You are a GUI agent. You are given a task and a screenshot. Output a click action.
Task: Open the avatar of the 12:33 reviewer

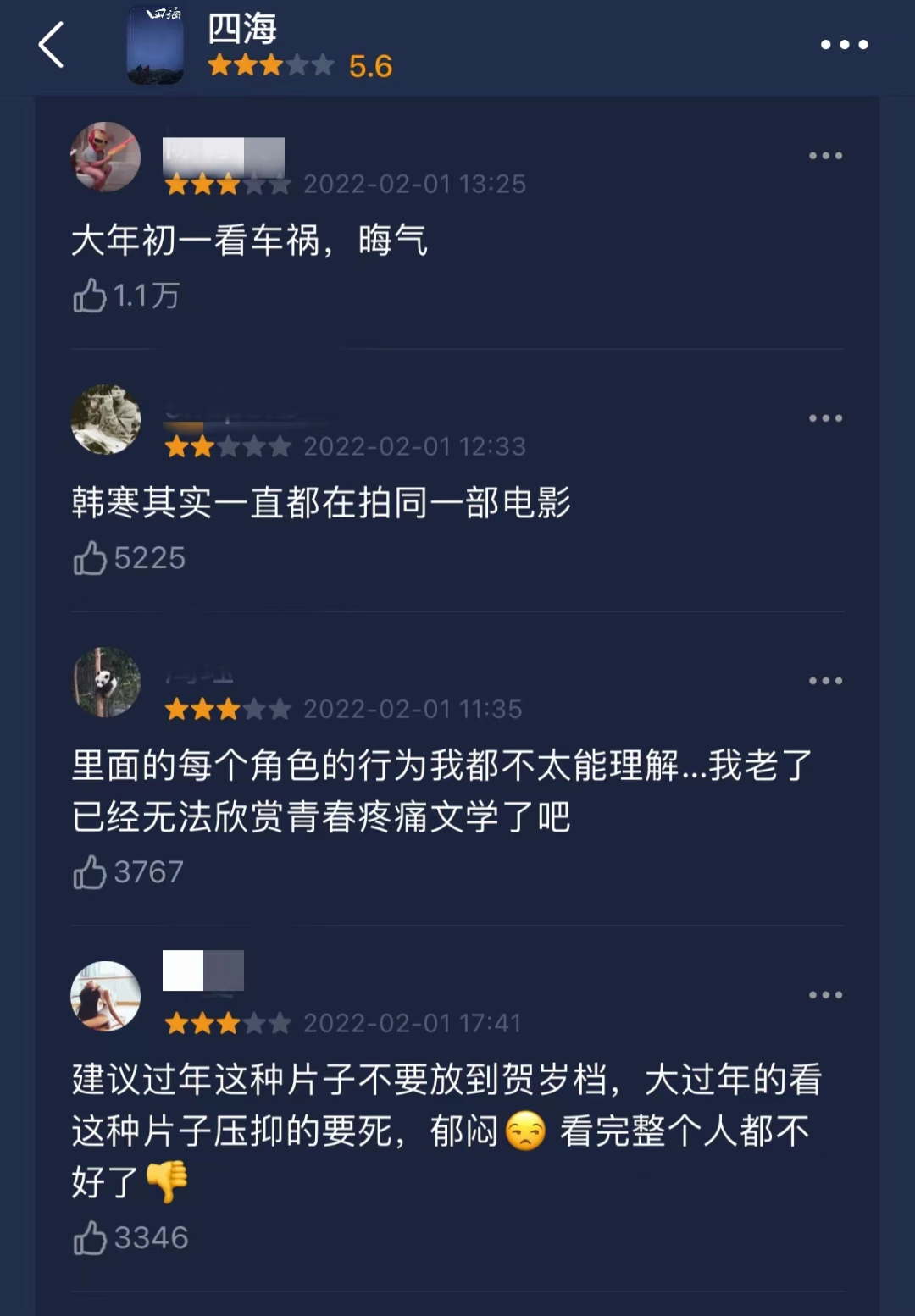point(106,420)
